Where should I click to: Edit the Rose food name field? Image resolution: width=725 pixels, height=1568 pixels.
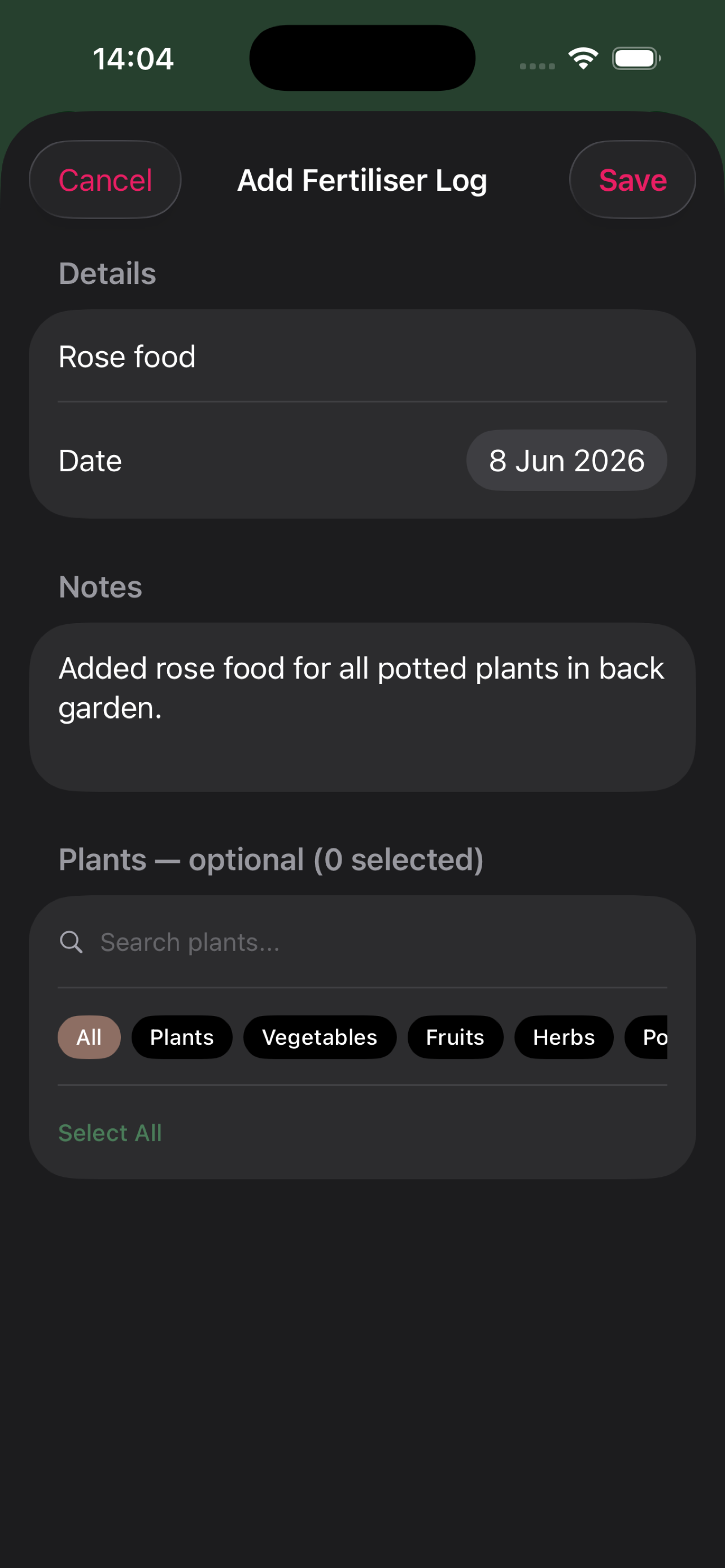pyautogui.click(x=362, y=356)
